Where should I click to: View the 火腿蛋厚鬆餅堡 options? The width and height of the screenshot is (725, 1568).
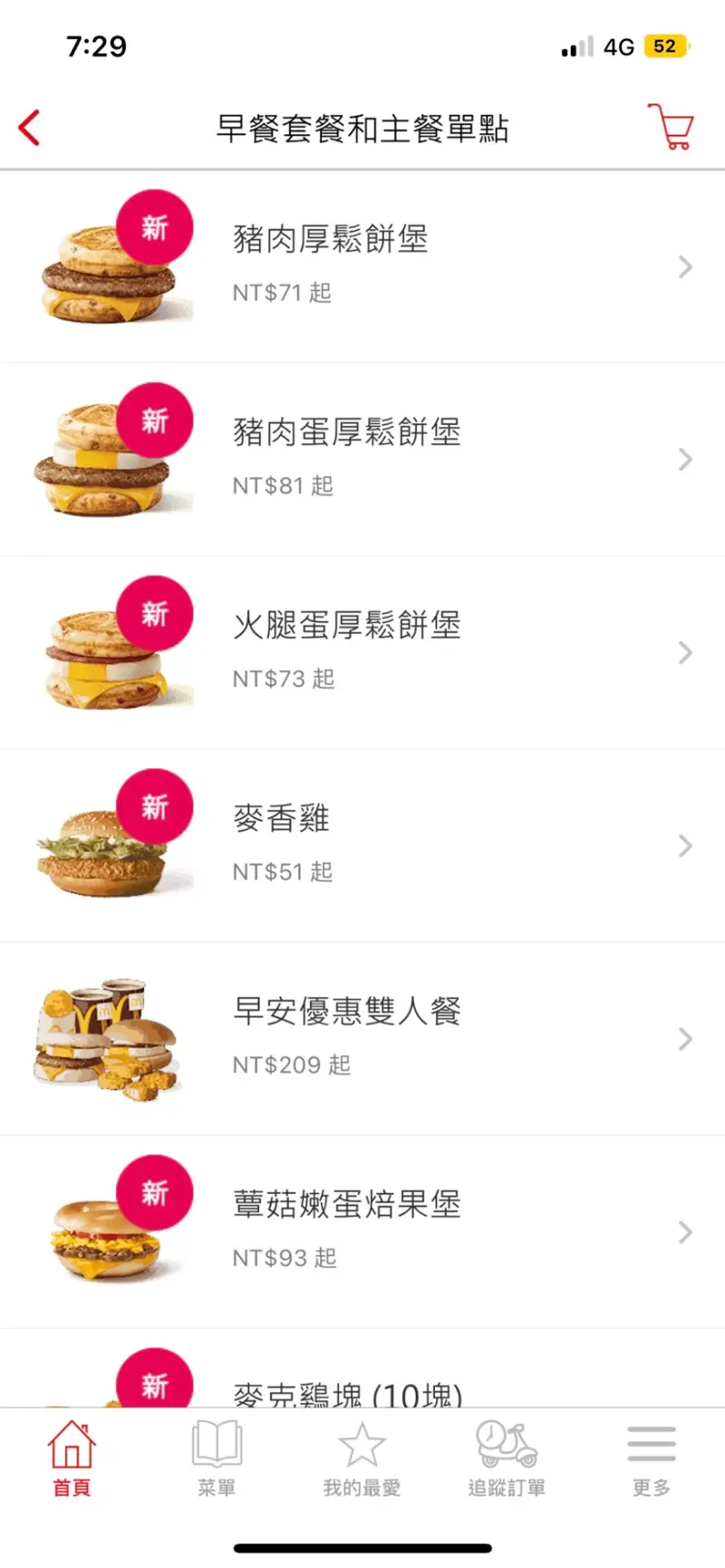coord(362,652)
